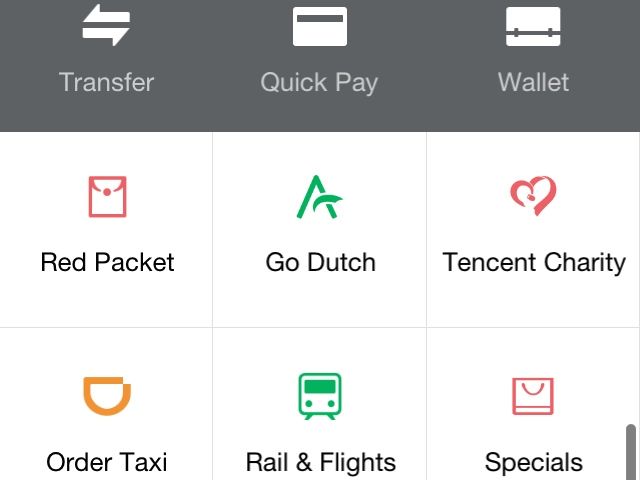This screenshot has width=640, height=480.
Task: Open Tencent Charity
Action: click(533, 225)
